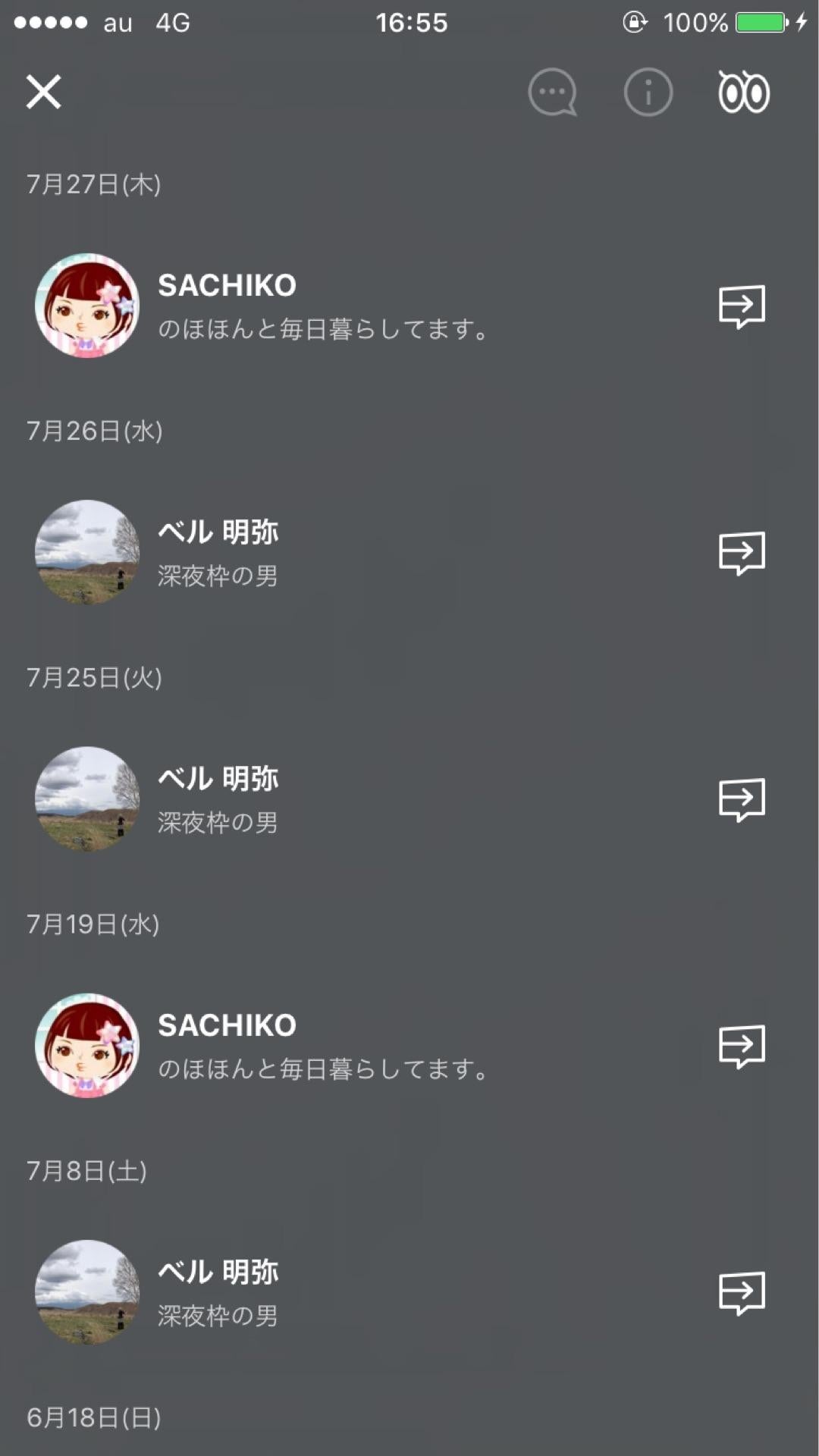Screen dimensions: 819x1456
Task: Open SACHIKO's profile picture from July 27
Action: pyautogui.click(x=86, y=305)
